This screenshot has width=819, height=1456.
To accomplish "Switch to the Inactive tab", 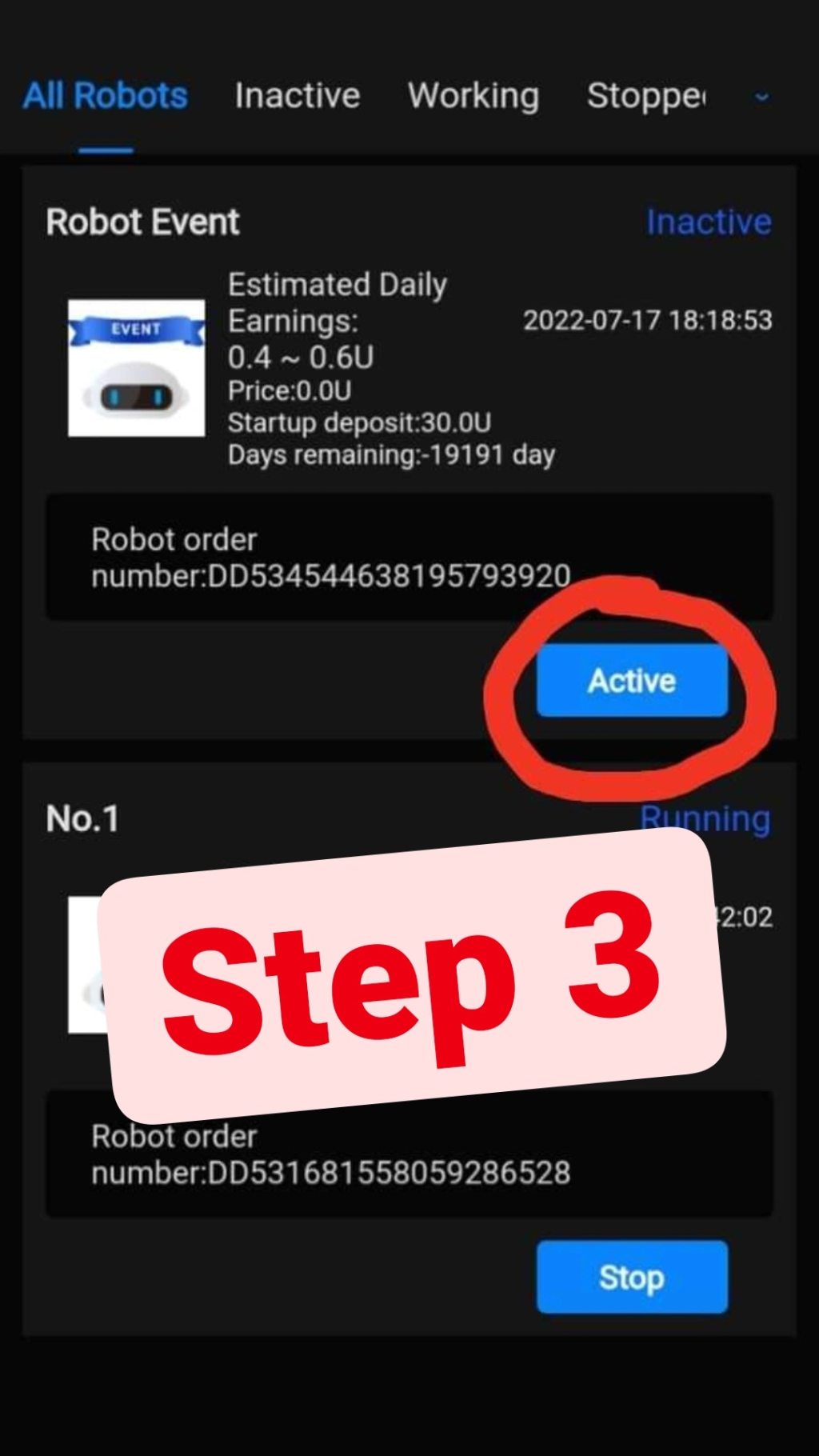I will click(297, 96).
